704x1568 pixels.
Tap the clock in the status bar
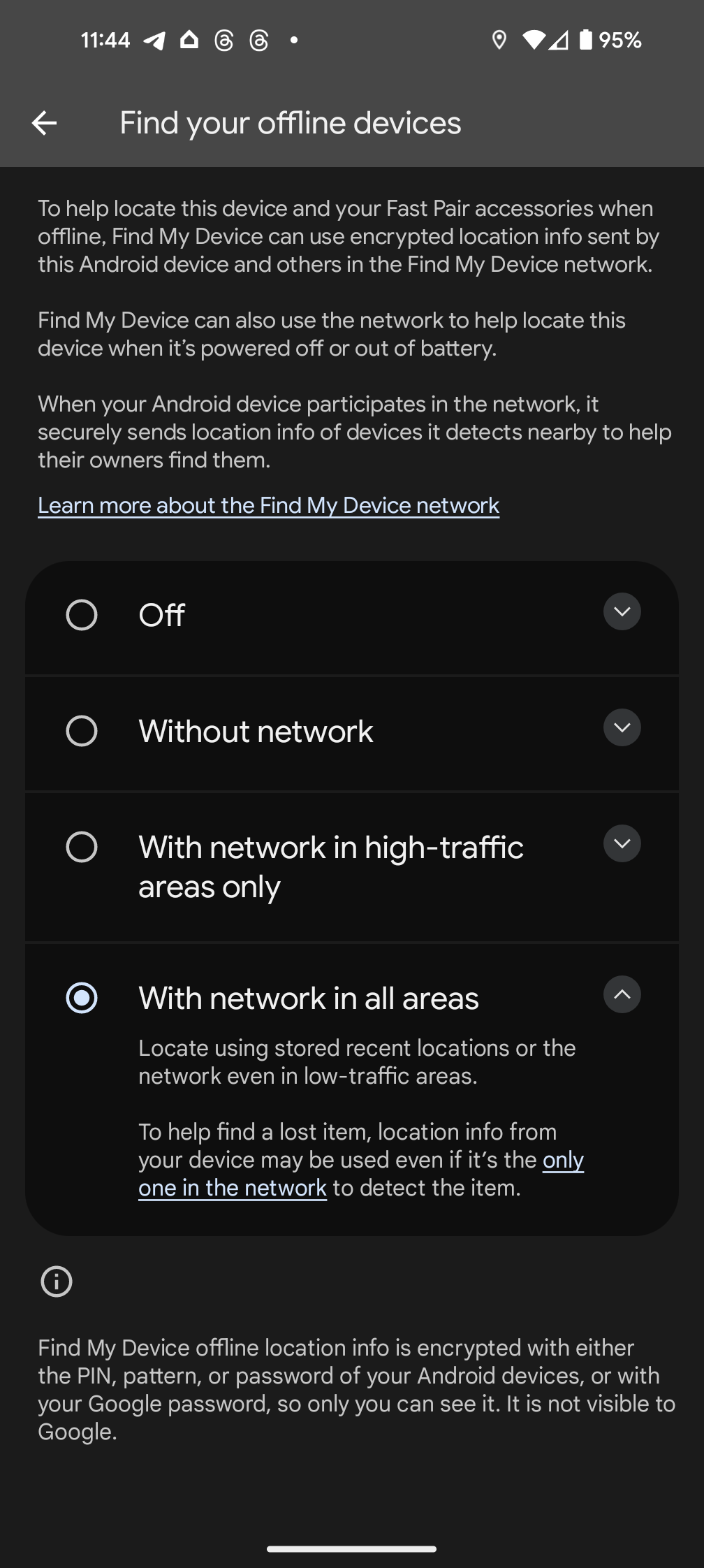point(105,40)
